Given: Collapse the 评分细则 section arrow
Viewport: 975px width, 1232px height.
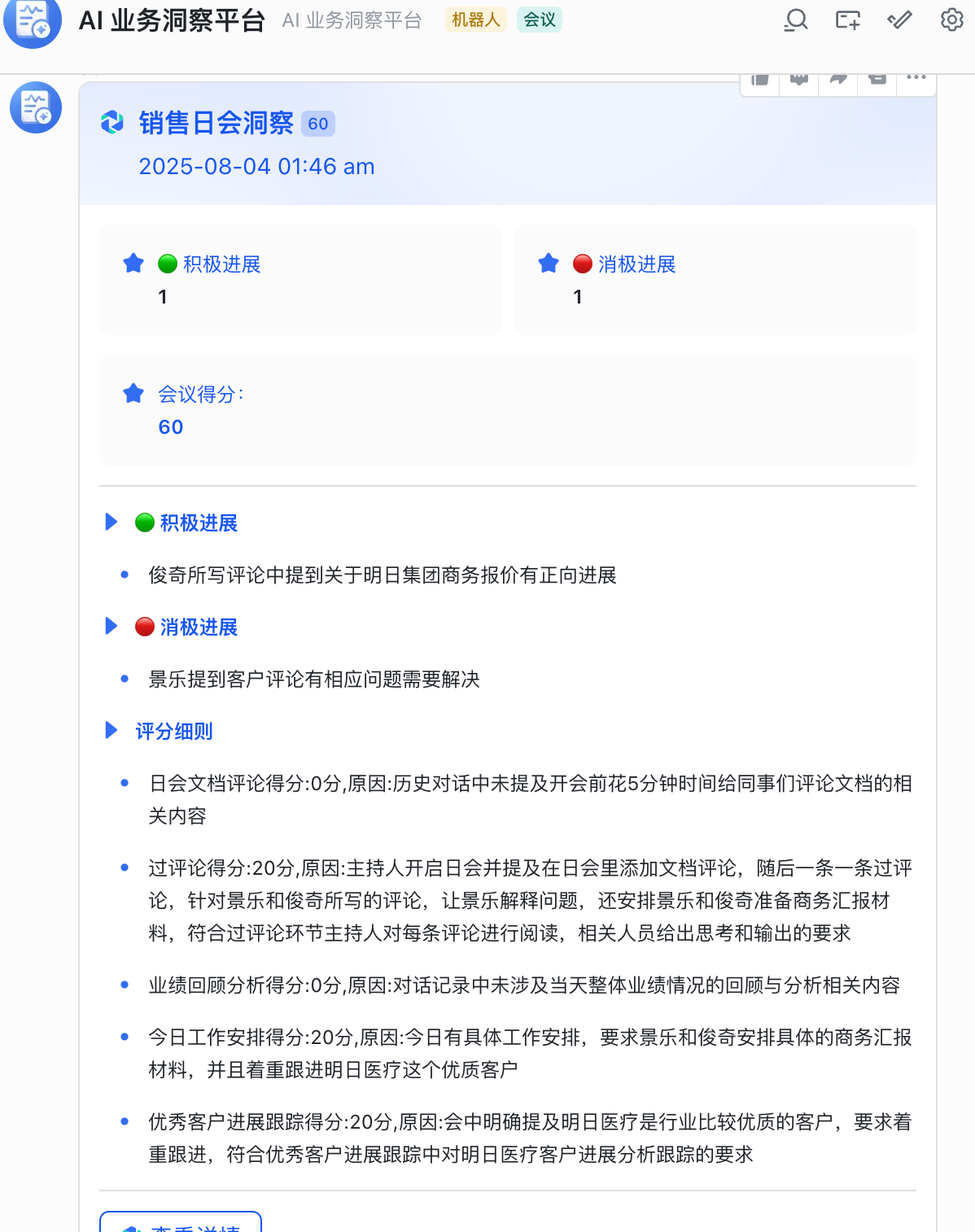Looking at the screenshot, I should pyautogui.click(x=111, y=730).
